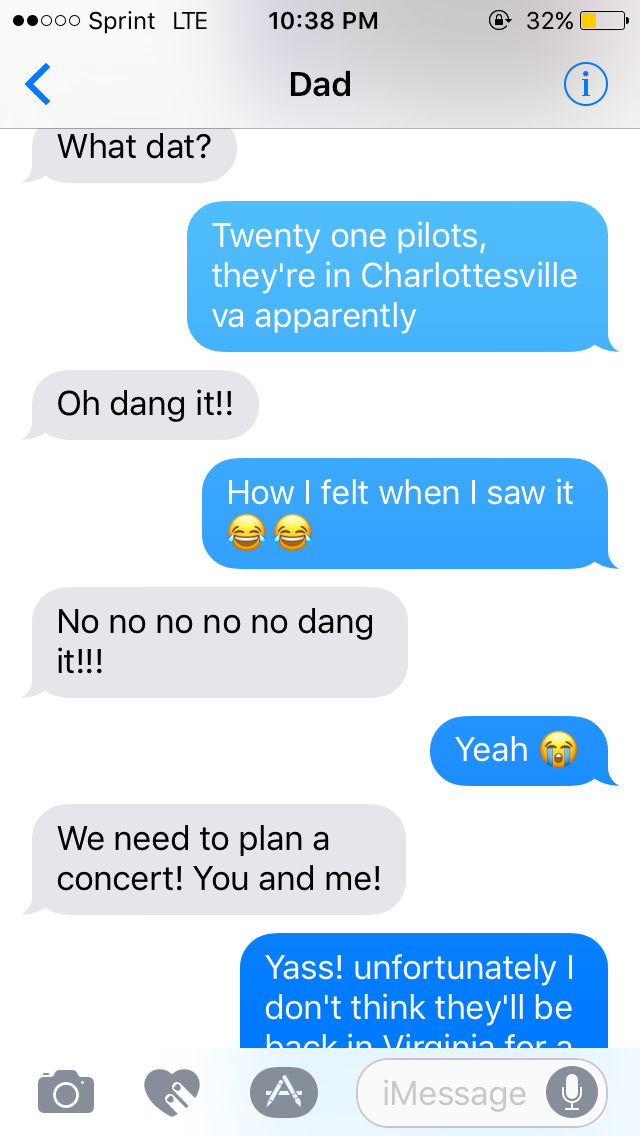Image resolution: width=640 pixels, height=1136 pixels.
Task: Open the iMessage App Store drawer
Action: tap(283, 1092)
